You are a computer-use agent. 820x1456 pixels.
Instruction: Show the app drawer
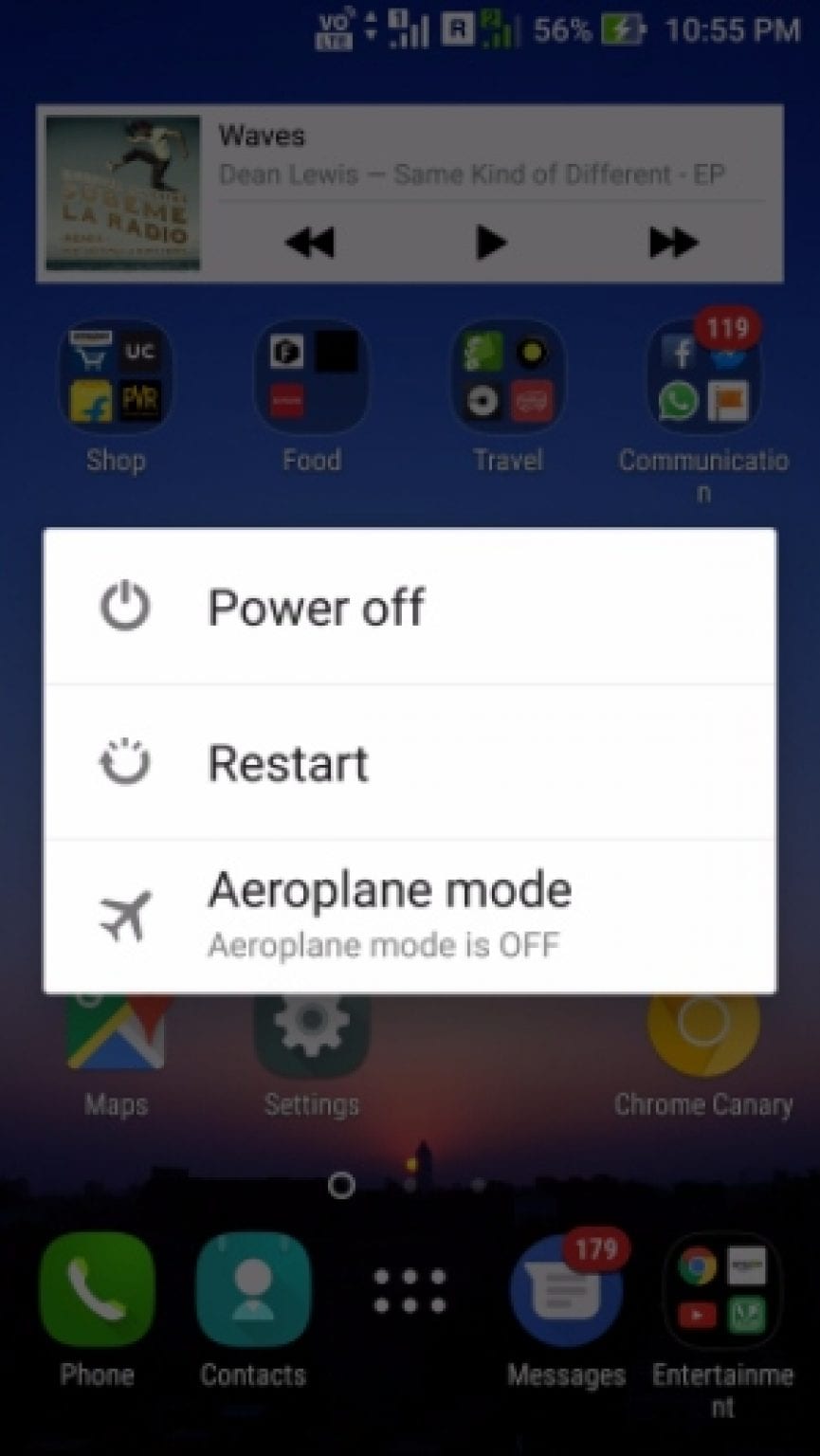(x=410, y=1291)
